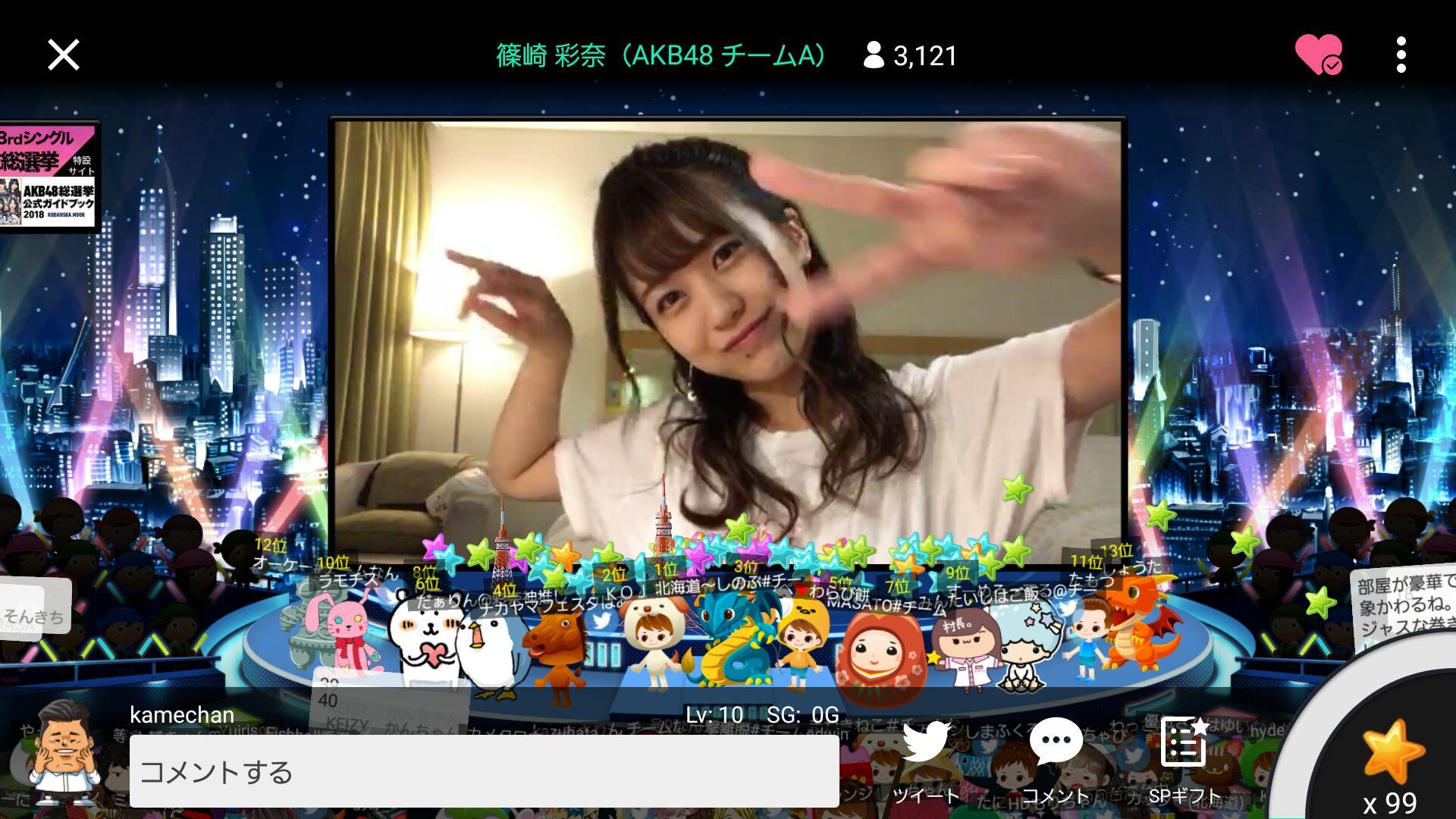
Task: Throw a yellow star gift
Action: [1392, 755]
